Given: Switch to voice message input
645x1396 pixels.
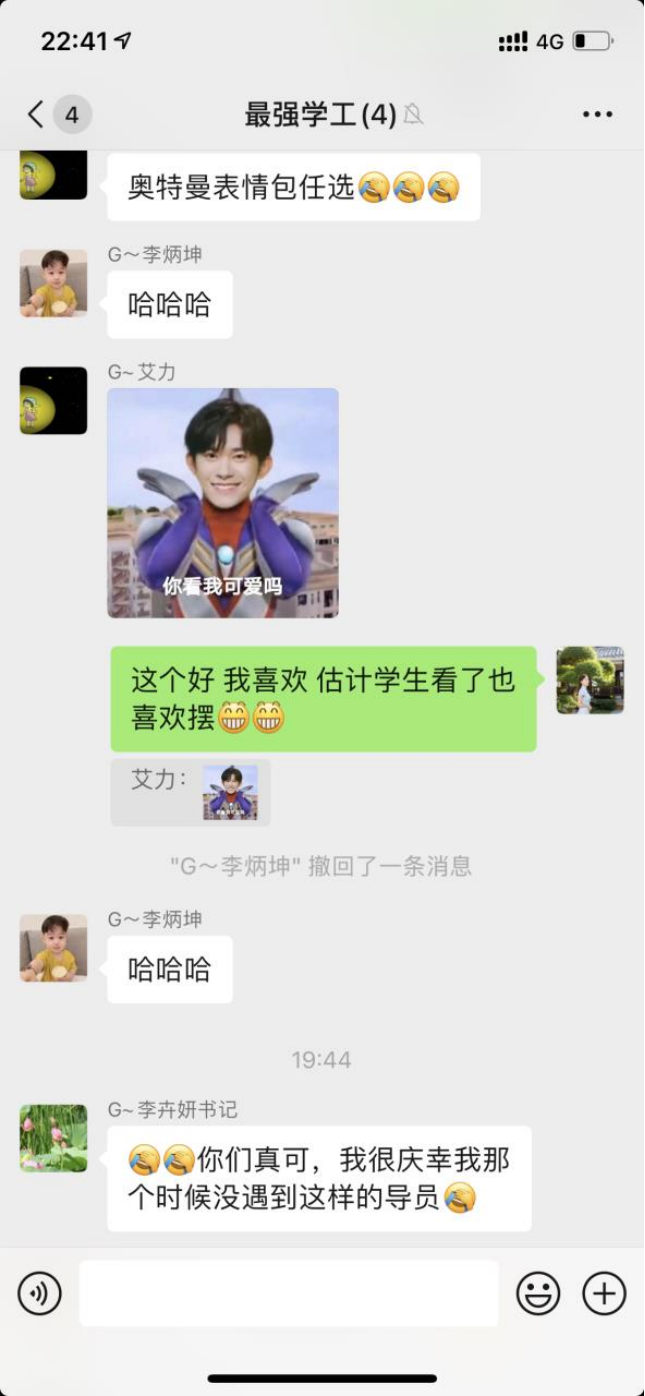Looking at the screenshot, I should (x=39, y=1293).
